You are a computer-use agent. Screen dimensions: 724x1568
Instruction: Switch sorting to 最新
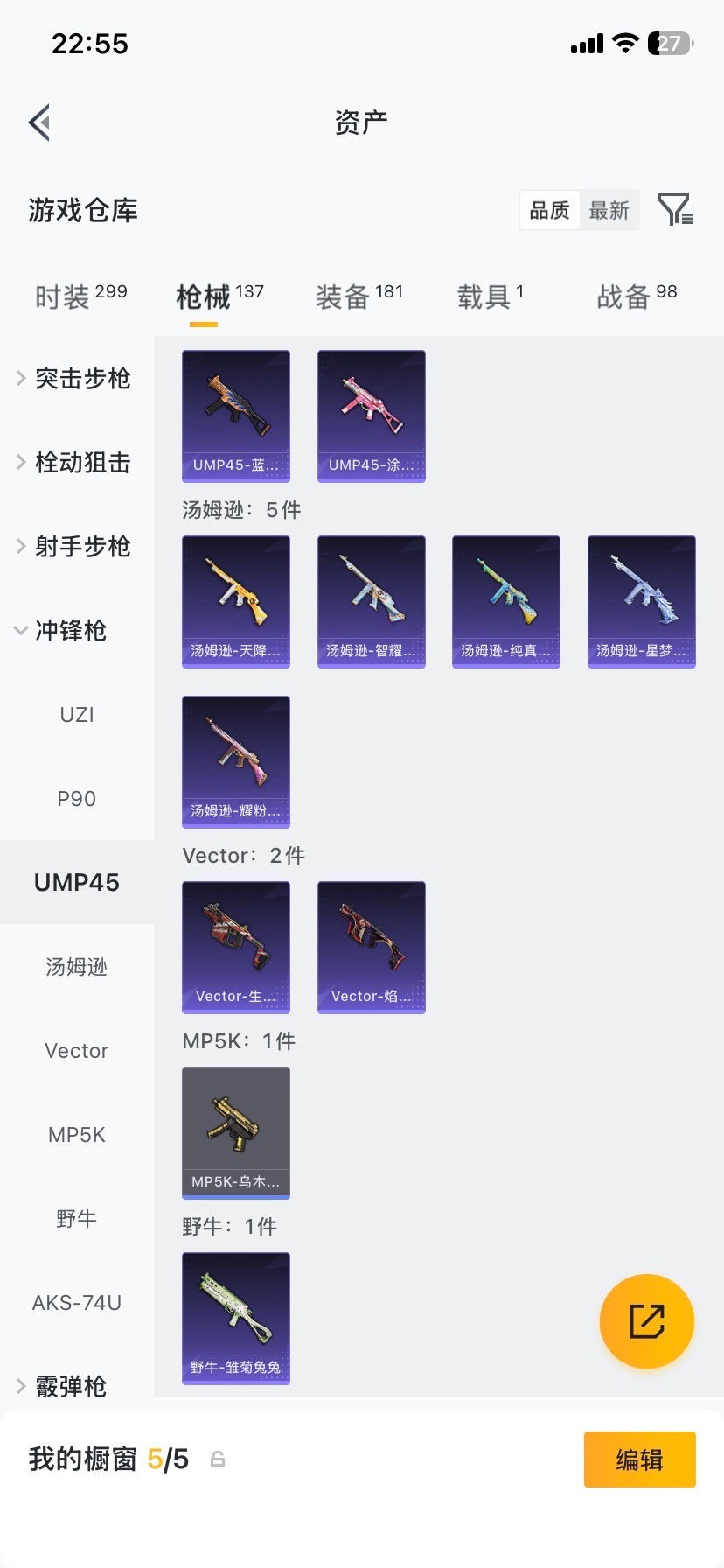[x=610, y=210]
